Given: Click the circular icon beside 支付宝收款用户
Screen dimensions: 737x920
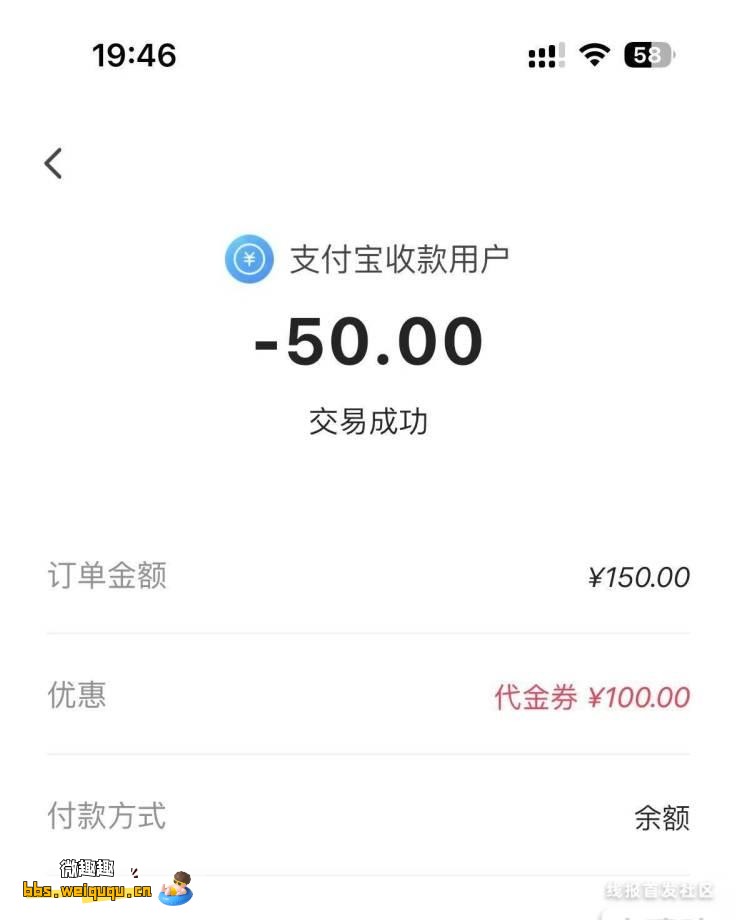Looking at the screenshot, I should point(248,258).
